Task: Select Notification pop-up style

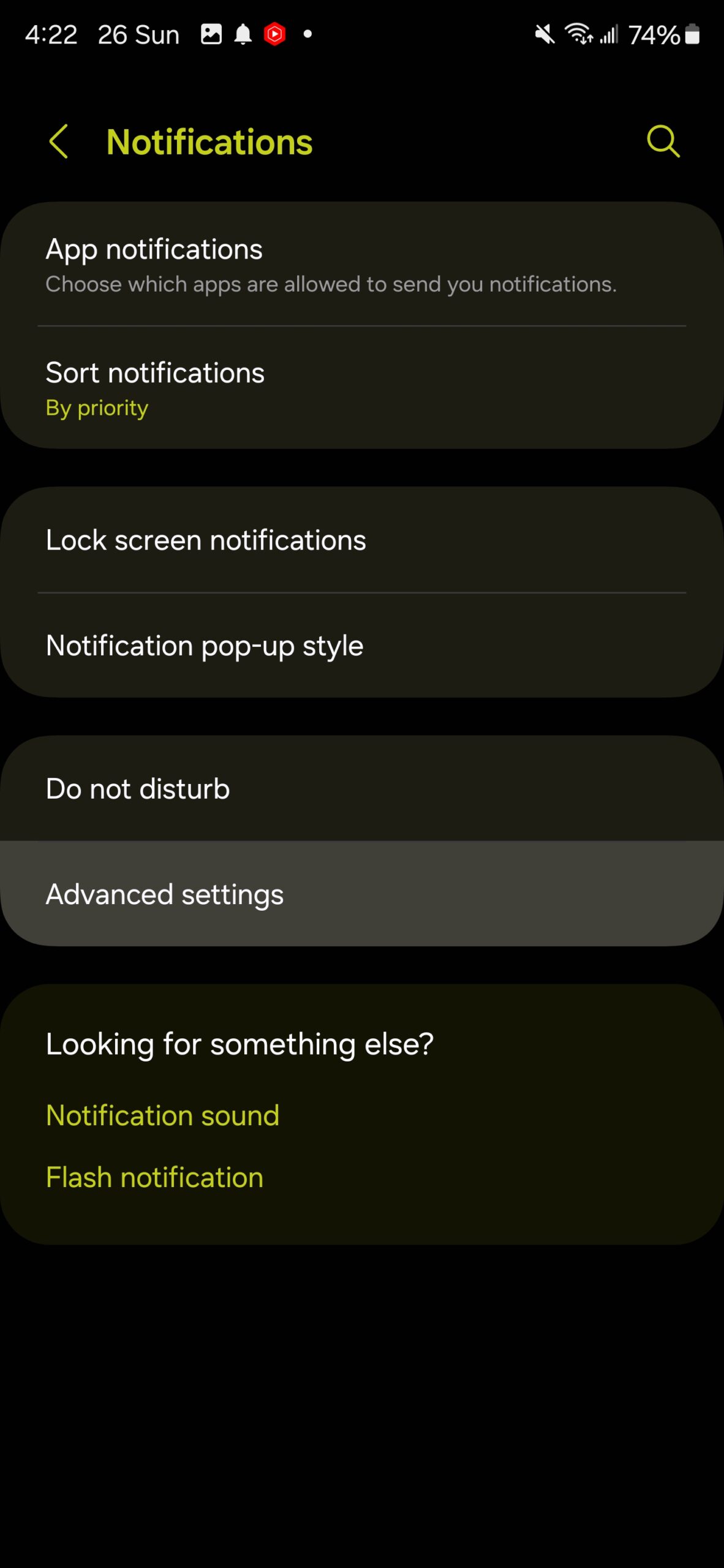Action: click(362, 646)
